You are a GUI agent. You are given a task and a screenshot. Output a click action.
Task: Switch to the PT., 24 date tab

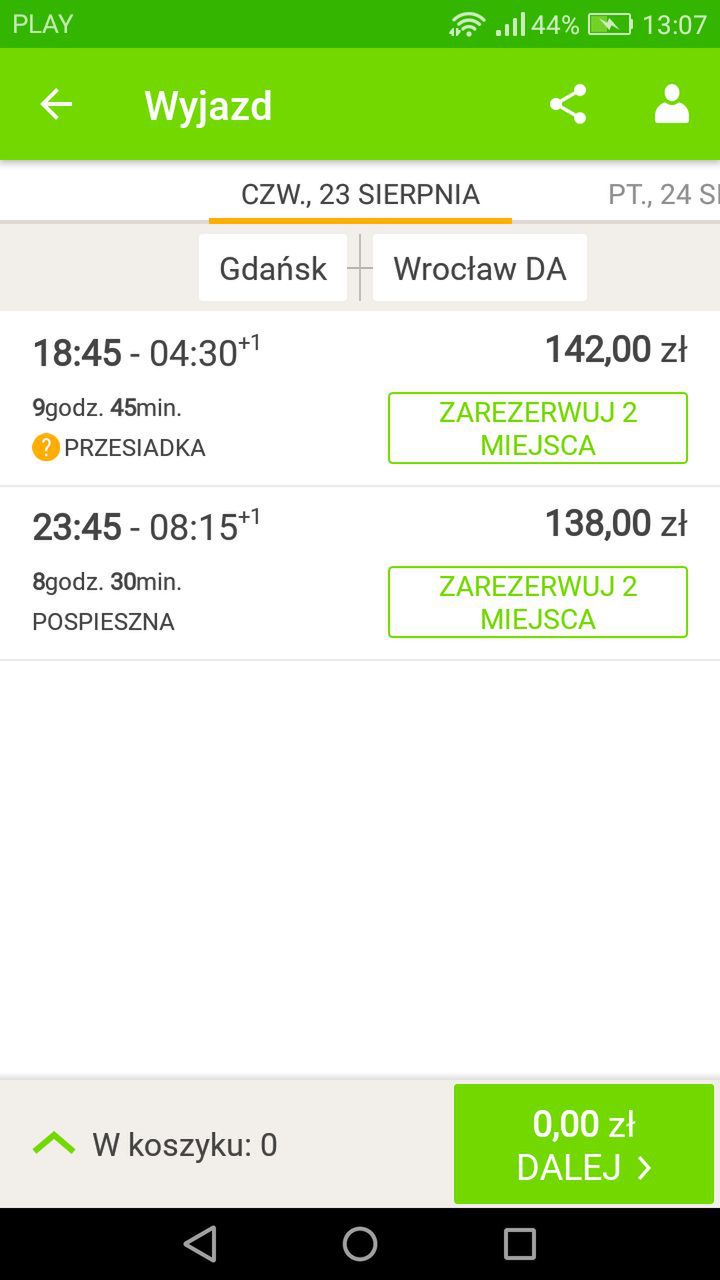pyautogui.click(x=663, y=194)
